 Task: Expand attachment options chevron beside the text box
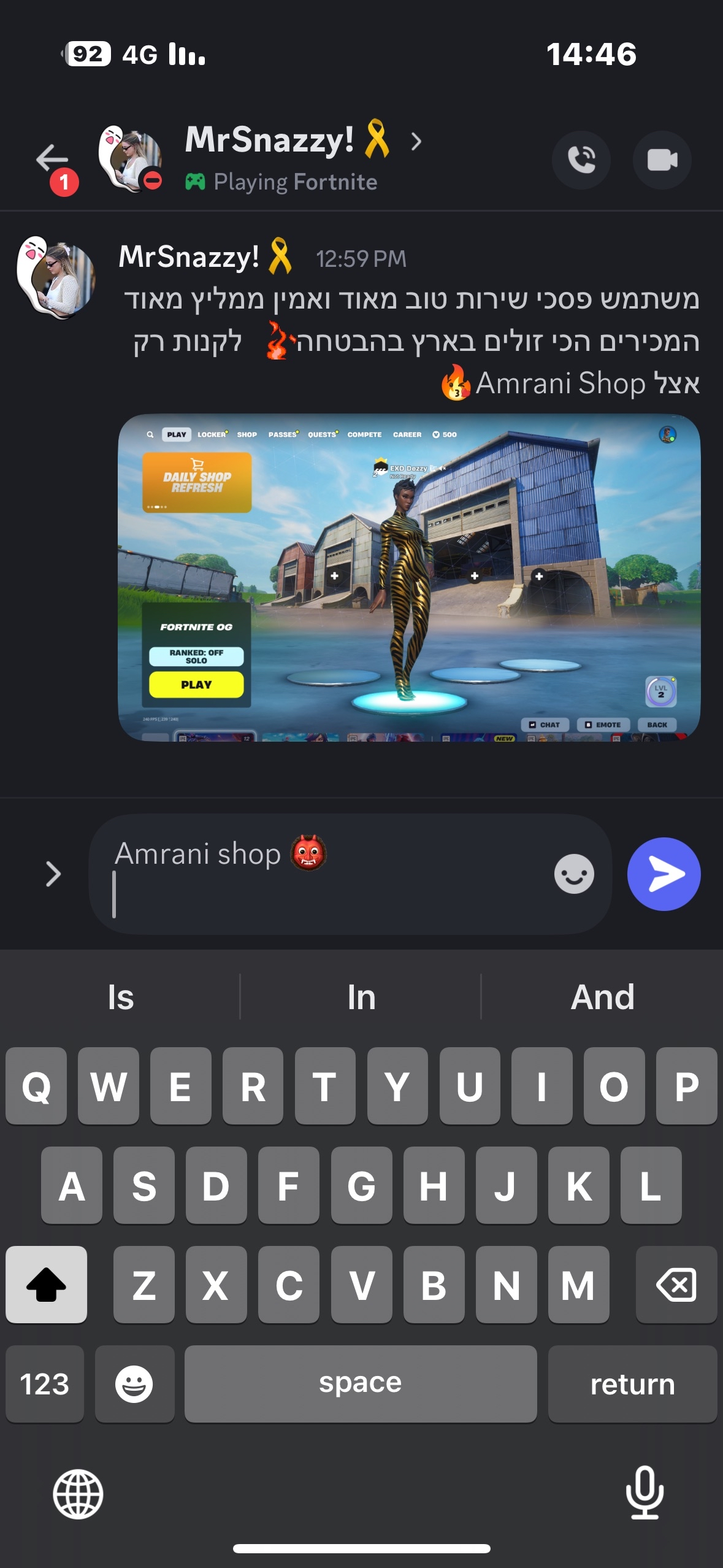pyautogui.click(x=53, y=874)
